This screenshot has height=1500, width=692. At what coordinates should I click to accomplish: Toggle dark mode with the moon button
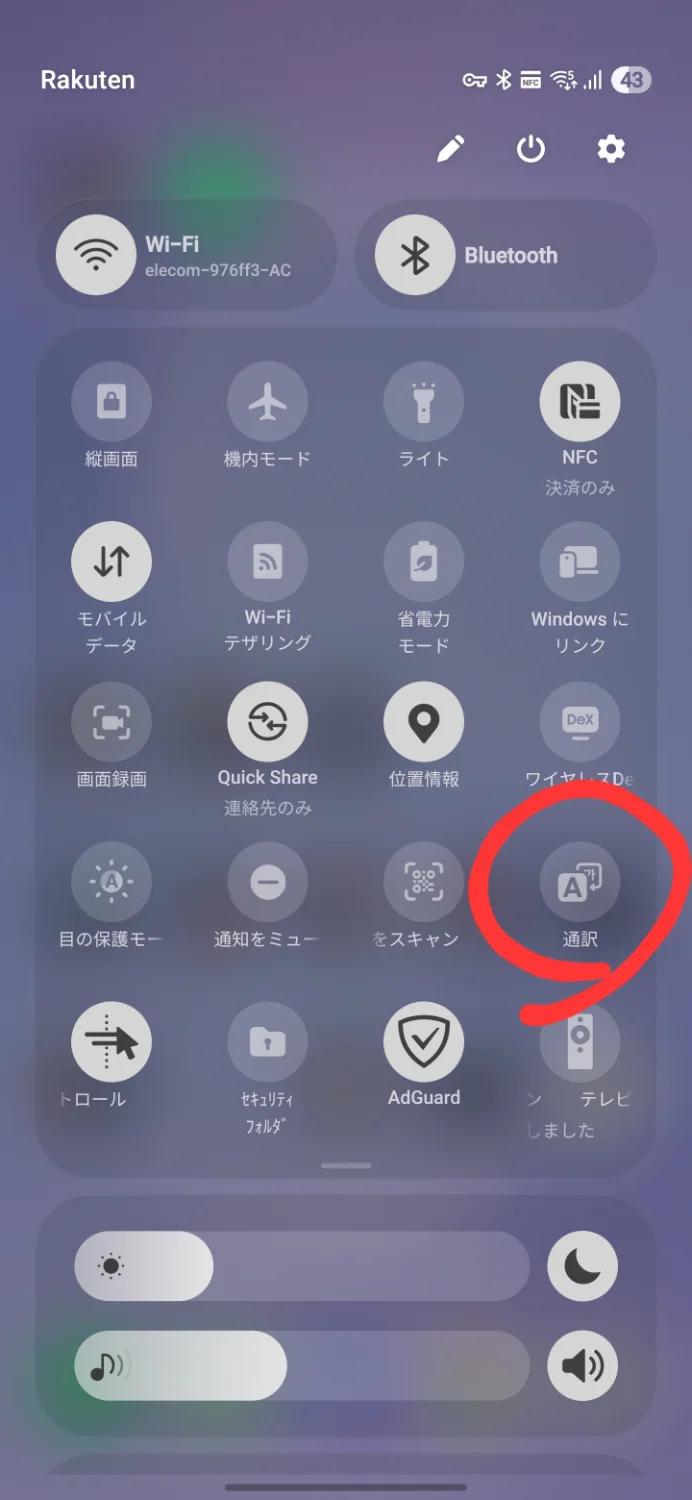point(582,1266)
